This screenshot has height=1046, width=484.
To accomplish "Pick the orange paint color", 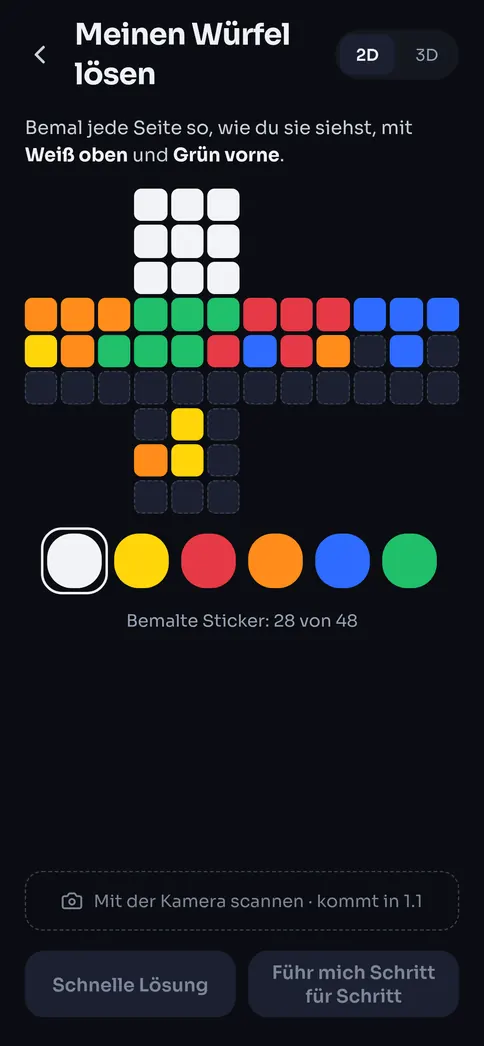I will point(275,560).
